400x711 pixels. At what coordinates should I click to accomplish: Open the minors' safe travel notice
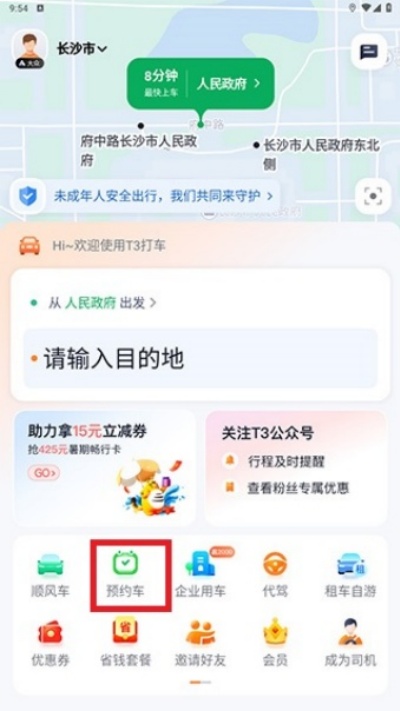point(145,196)
